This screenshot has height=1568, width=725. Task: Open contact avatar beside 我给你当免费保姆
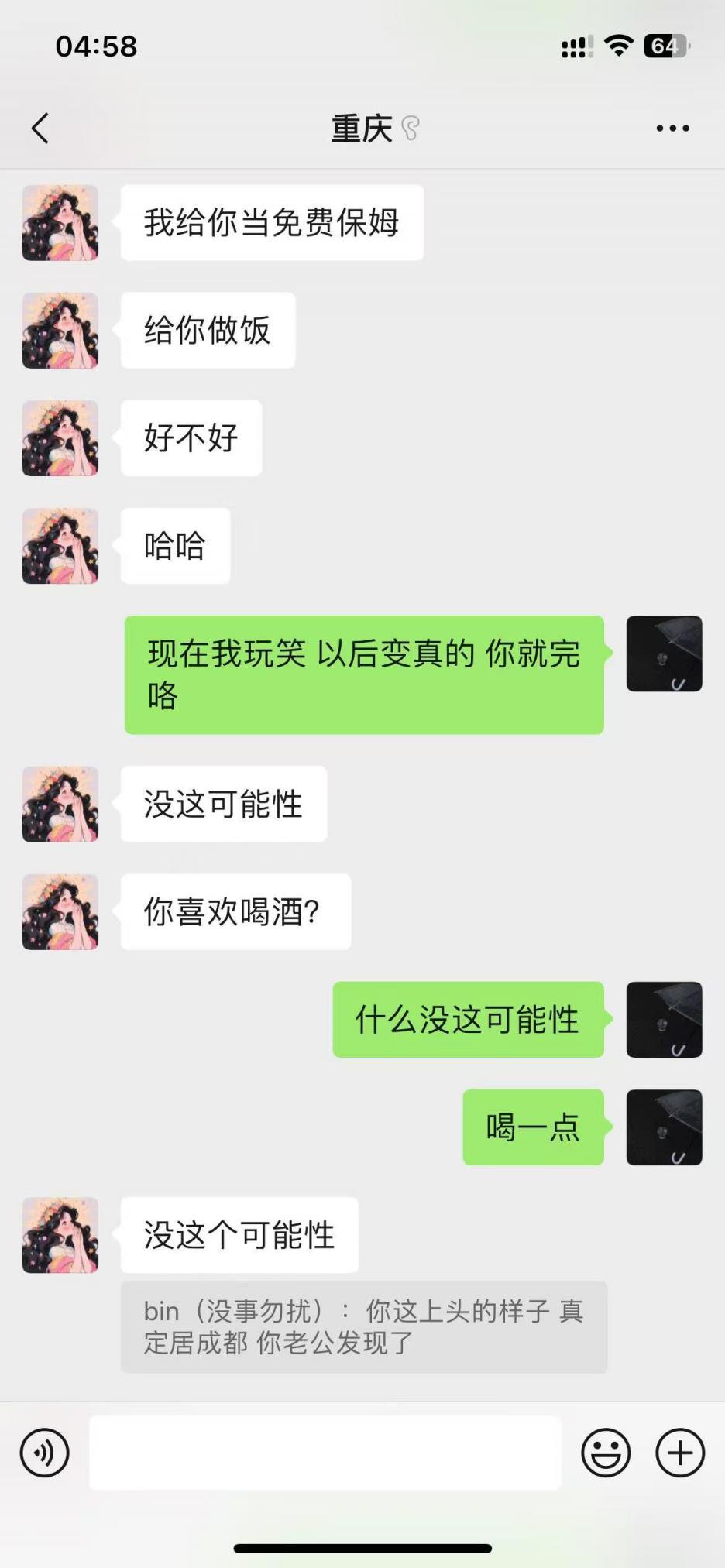[x=60, y=223]
